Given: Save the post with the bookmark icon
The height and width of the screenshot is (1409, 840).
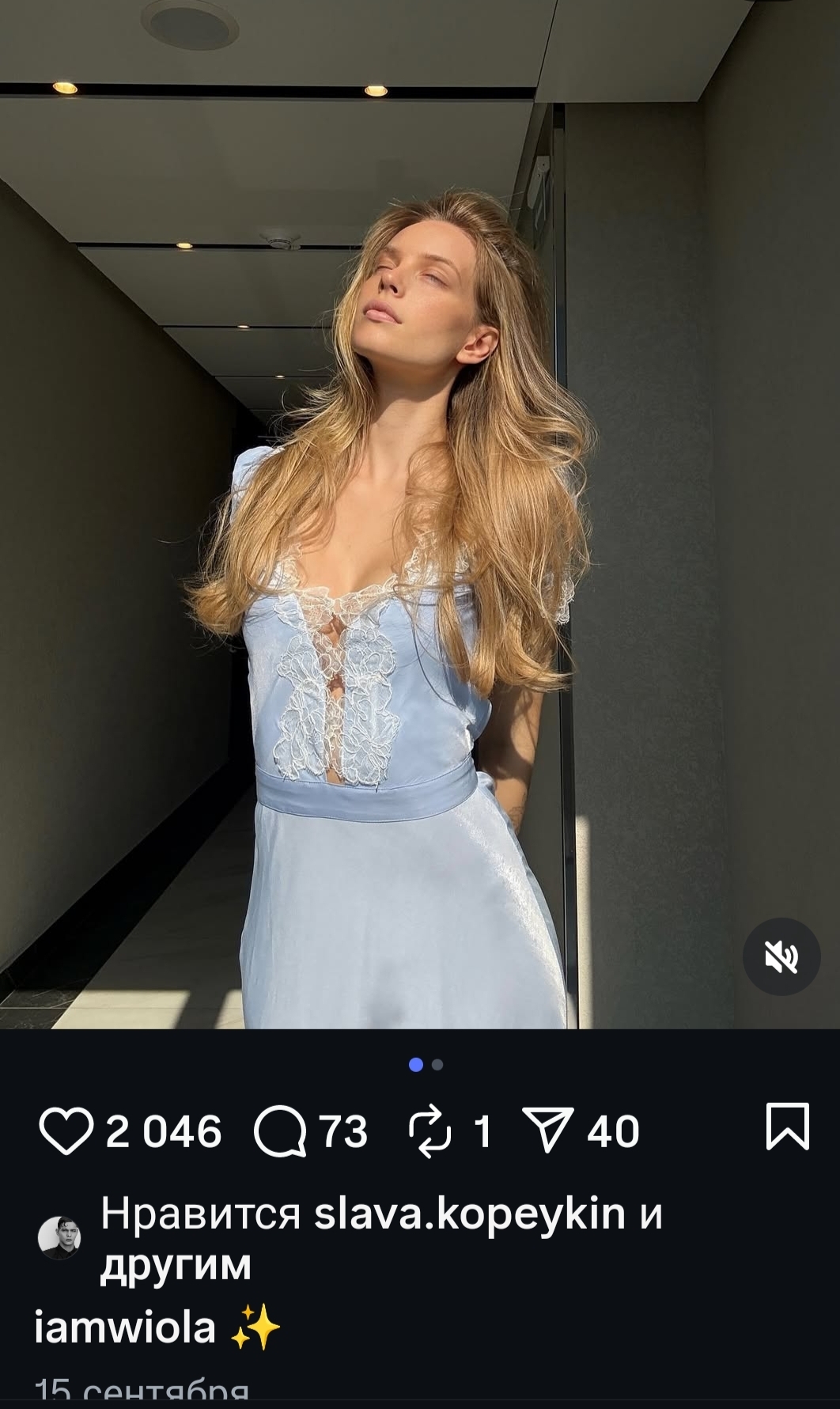Looking at the screenshot, I should pyautogui.click(x=787, y=1126).
